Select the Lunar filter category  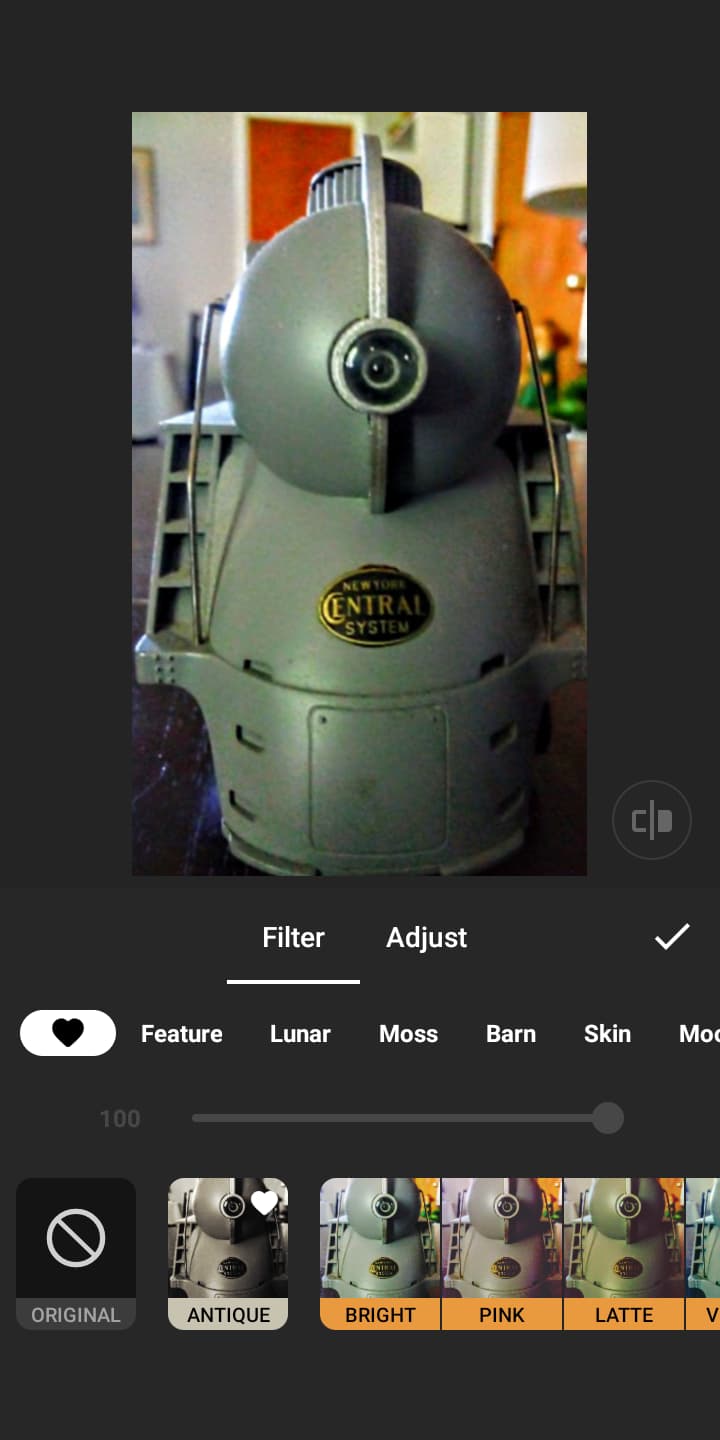[x=300, y=1034]
